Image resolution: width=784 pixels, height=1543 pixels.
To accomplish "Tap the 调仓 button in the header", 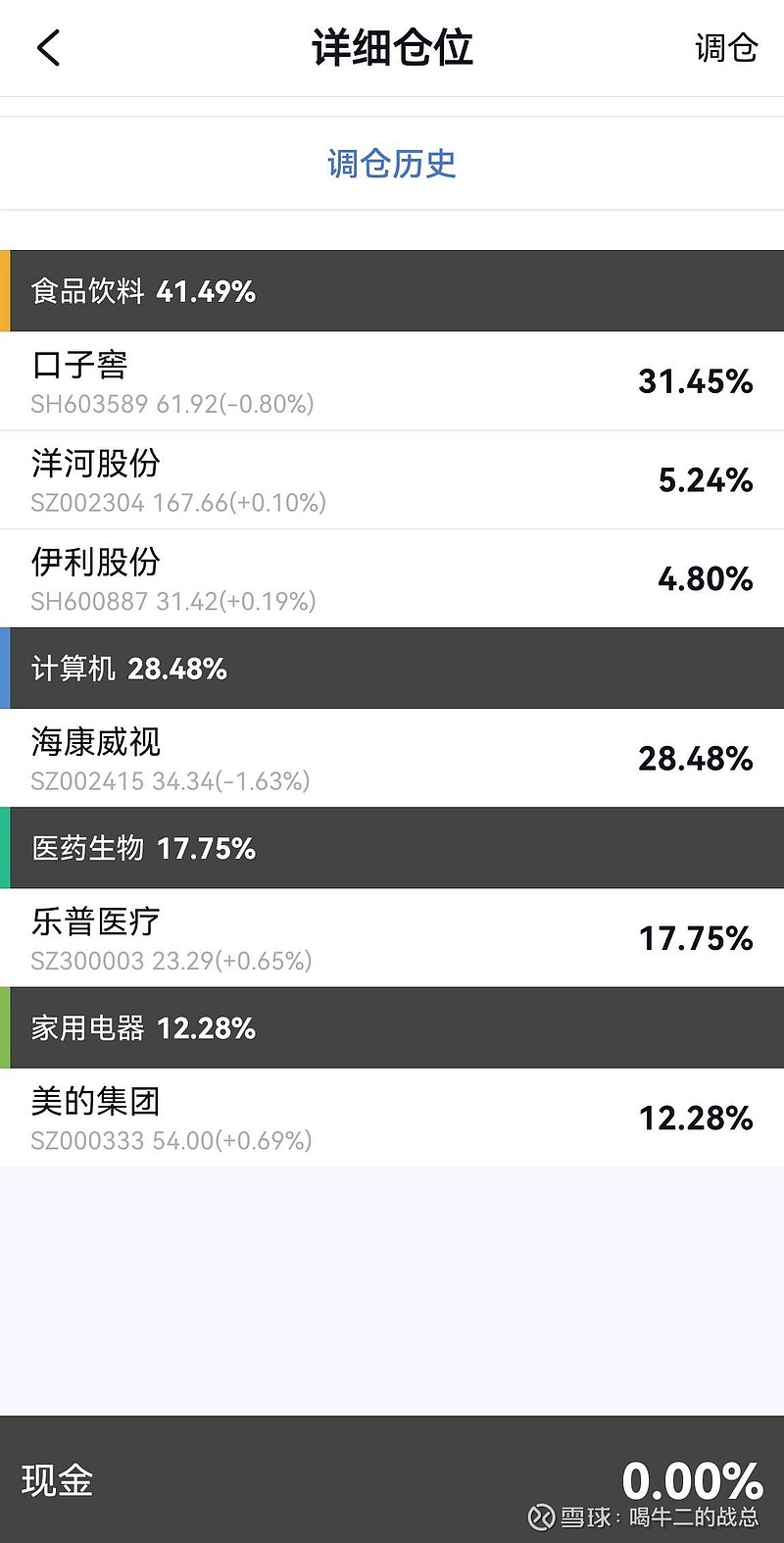I will (x=726, y=47).
